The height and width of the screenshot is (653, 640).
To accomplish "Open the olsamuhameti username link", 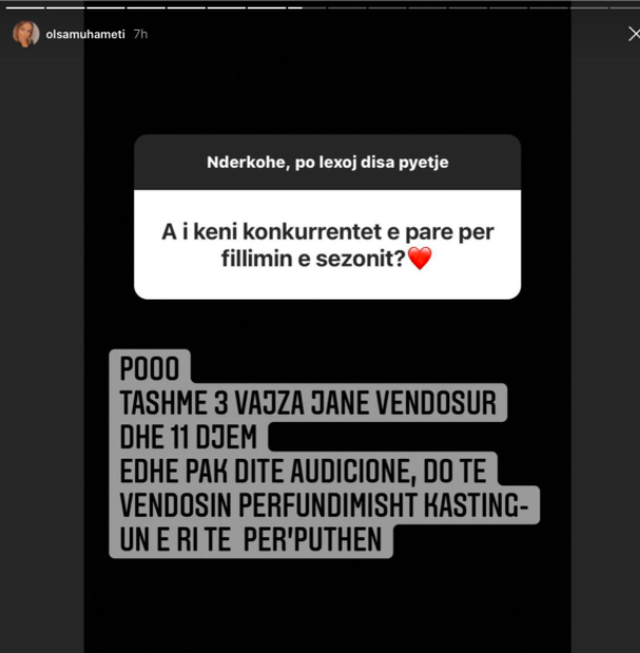I will [85, 34].
